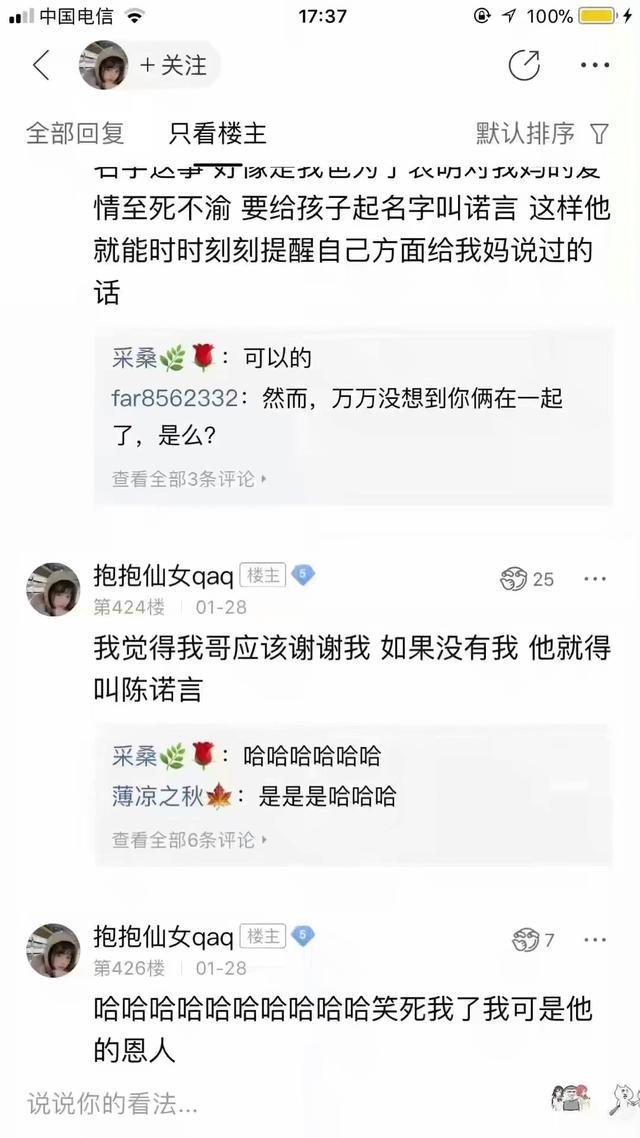Expand 查看全部6条评论
Viewport: 640px width, 1138px height.
click(x=189, y=840)
